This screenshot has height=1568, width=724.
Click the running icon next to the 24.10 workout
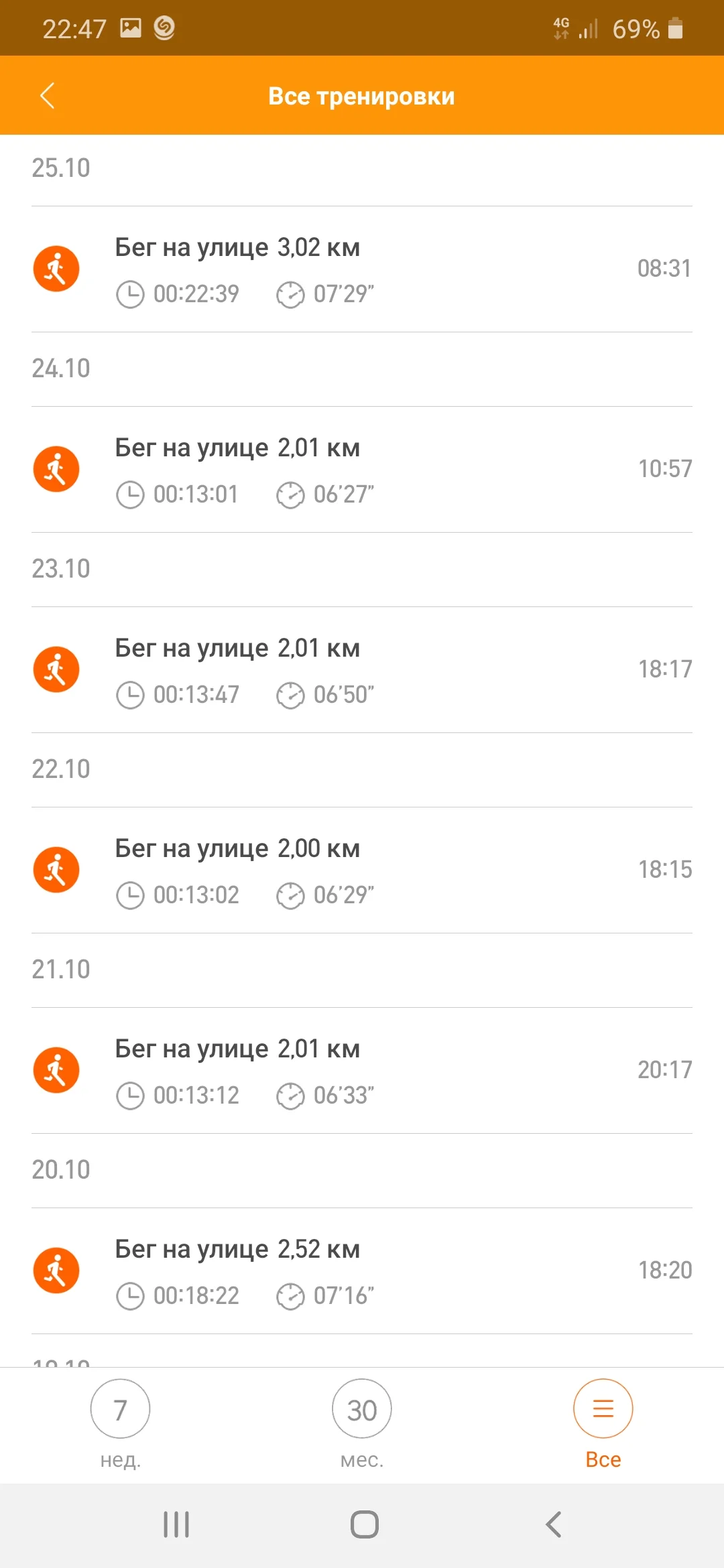pyautogui.click(x=56, y=468)
